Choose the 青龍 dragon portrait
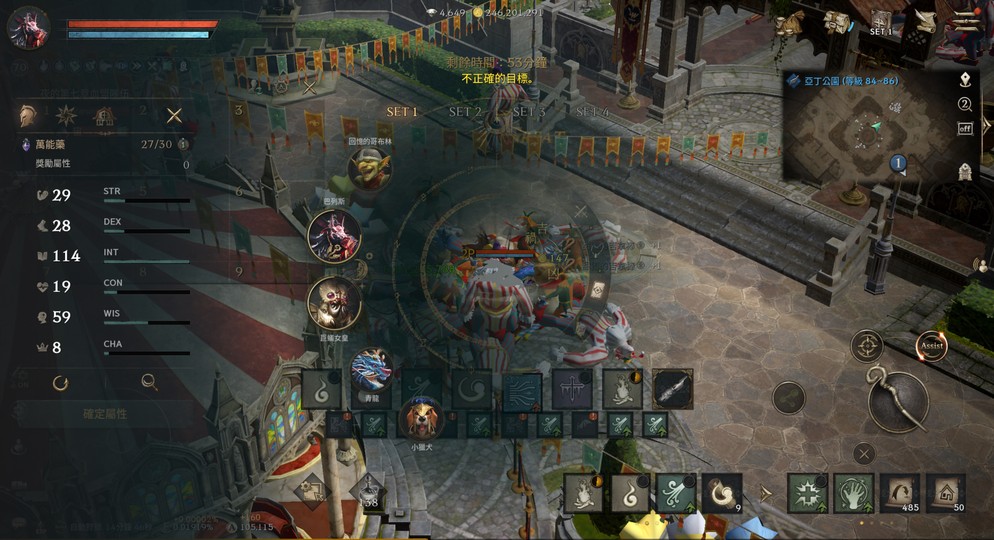 pyautogui.click(x=371, y=369)
